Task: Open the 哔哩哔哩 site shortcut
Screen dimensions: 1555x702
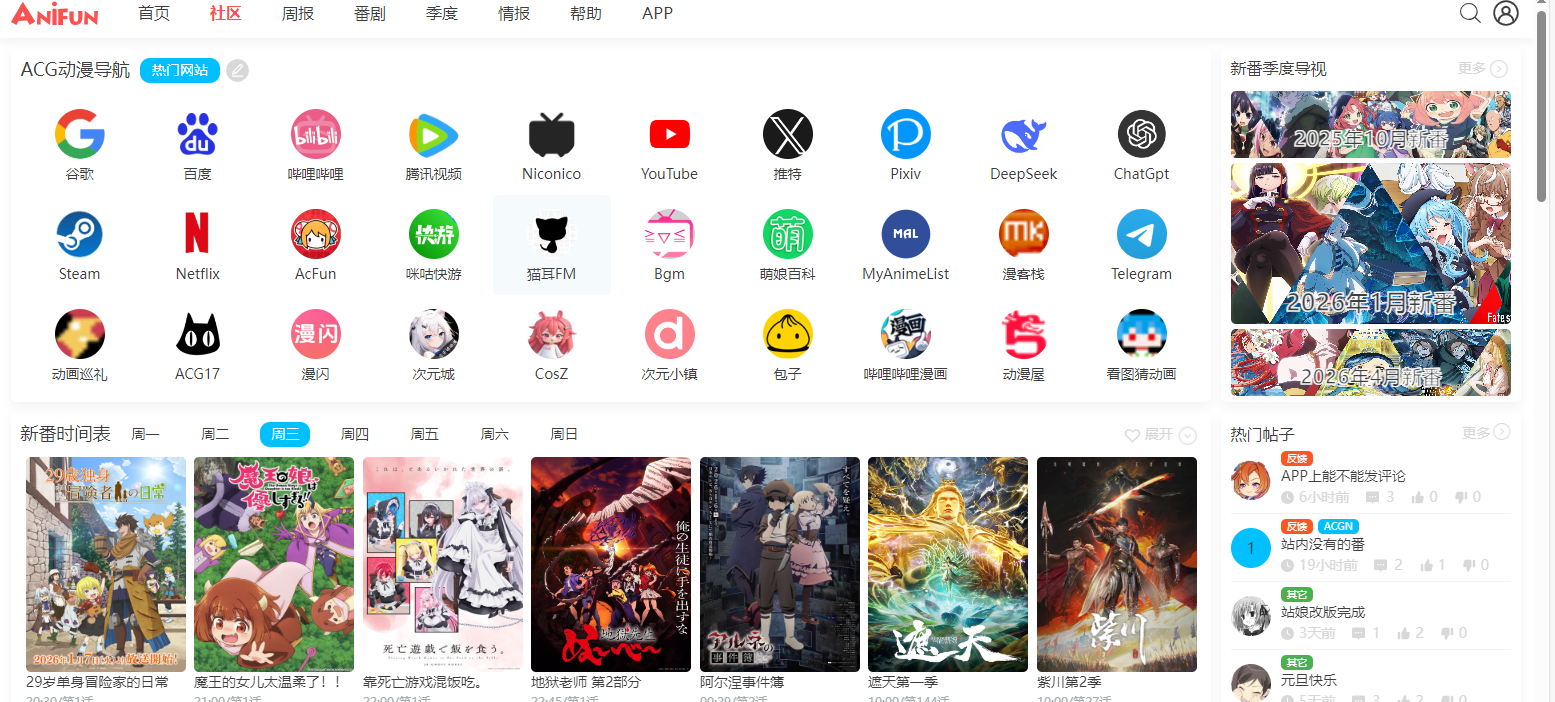Action: 316,145
